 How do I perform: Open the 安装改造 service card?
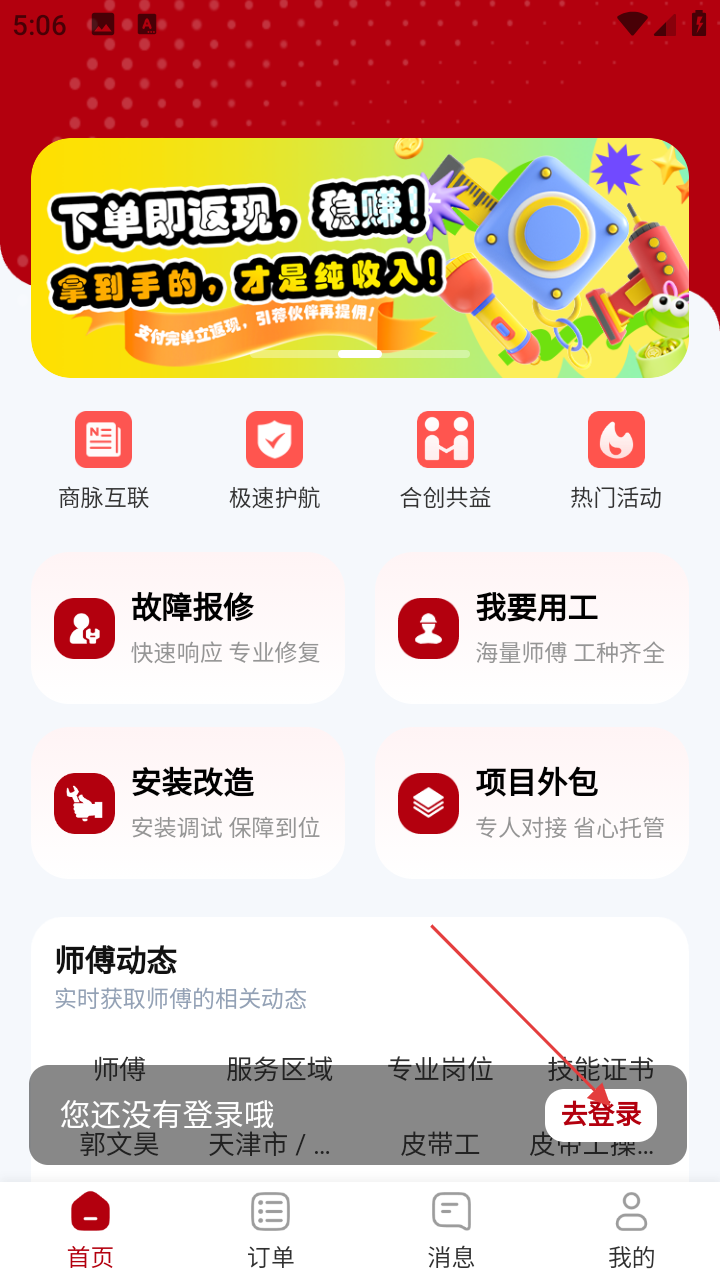(188, 803)
